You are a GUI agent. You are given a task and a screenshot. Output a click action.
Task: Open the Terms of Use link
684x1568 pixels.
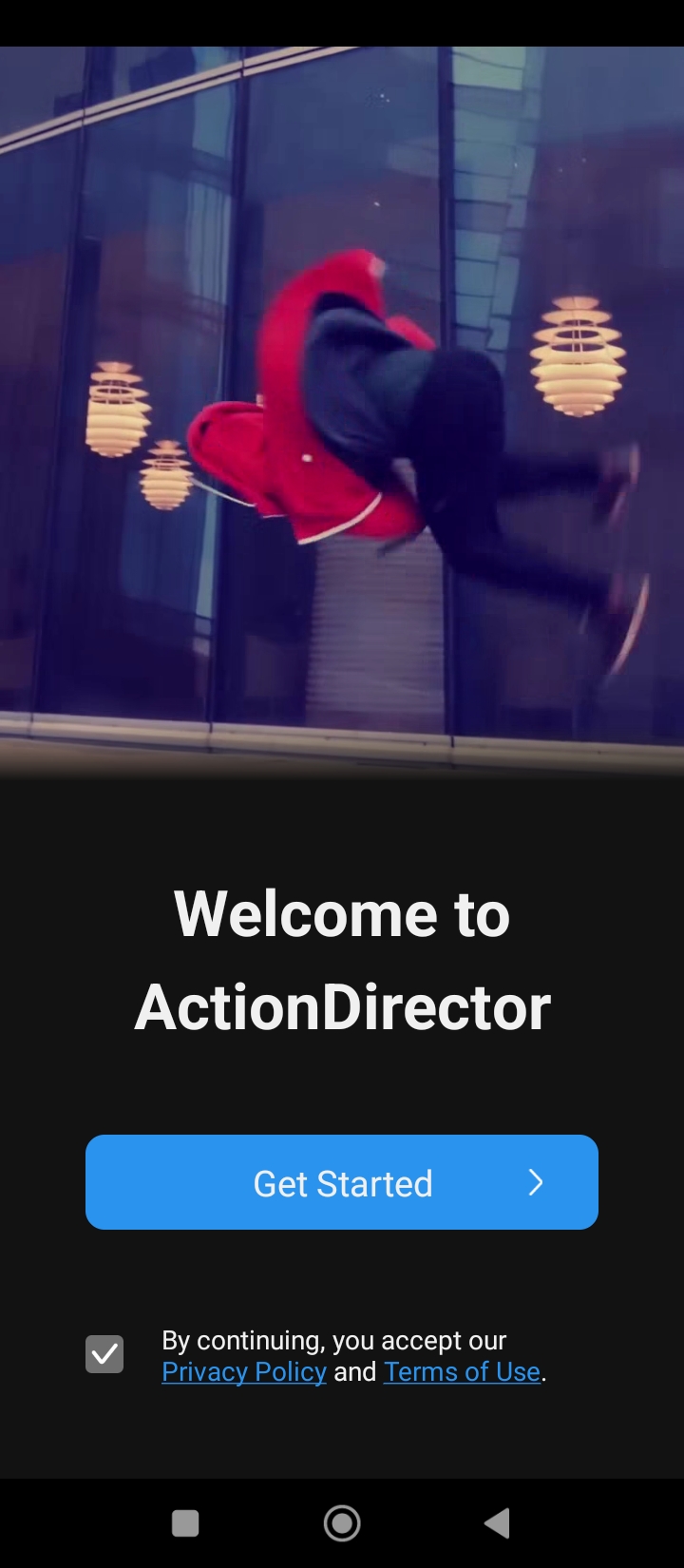pos(462,1372)
